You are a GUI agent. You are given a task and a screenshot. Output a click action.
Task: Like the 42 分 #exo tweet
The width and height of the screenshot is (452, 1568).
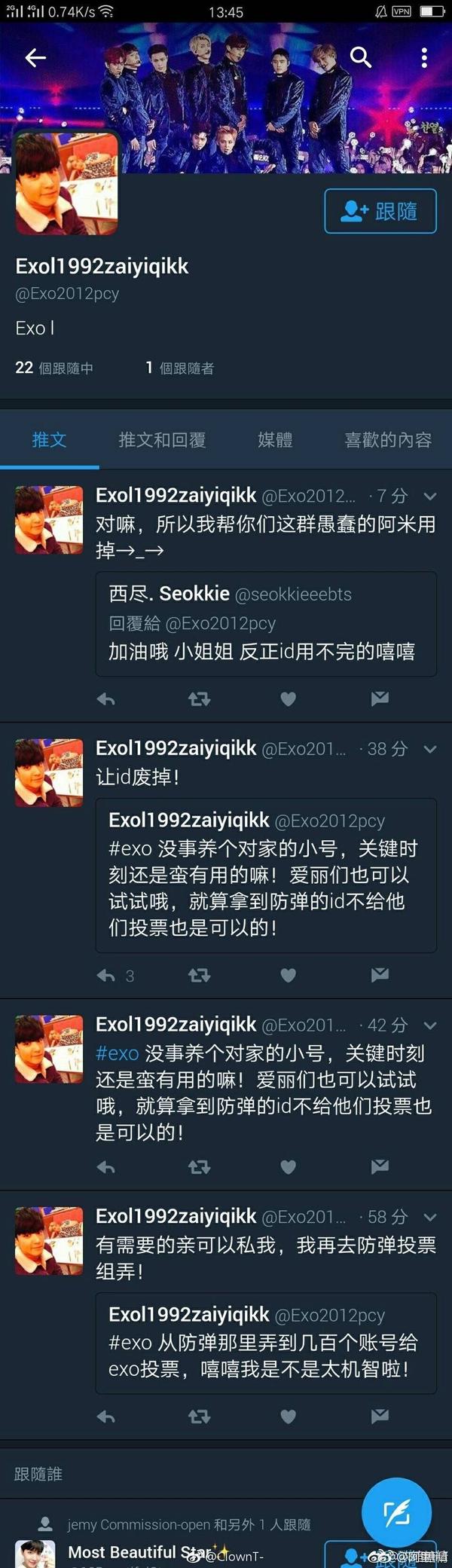pyautogui.click(x=288, y=1167)
